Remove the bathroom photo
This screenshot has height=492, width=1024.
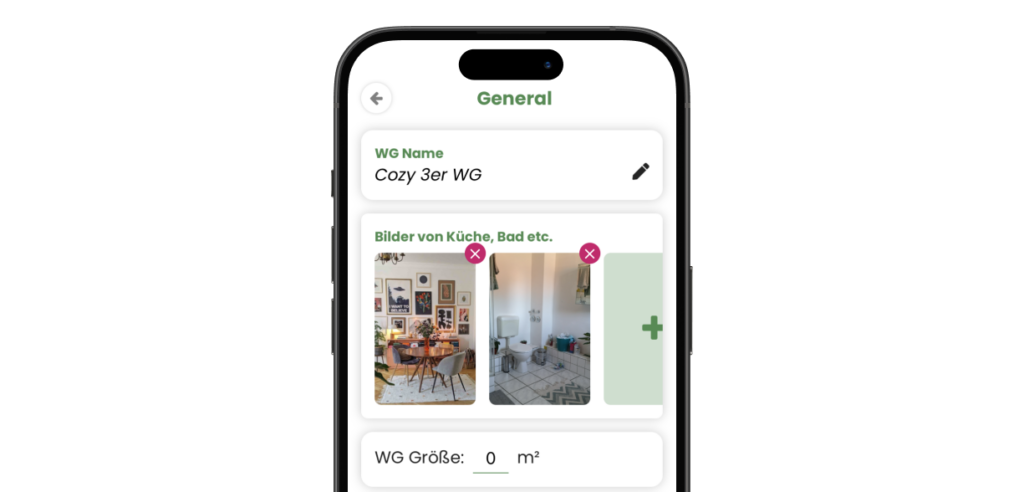coord(590,253)
